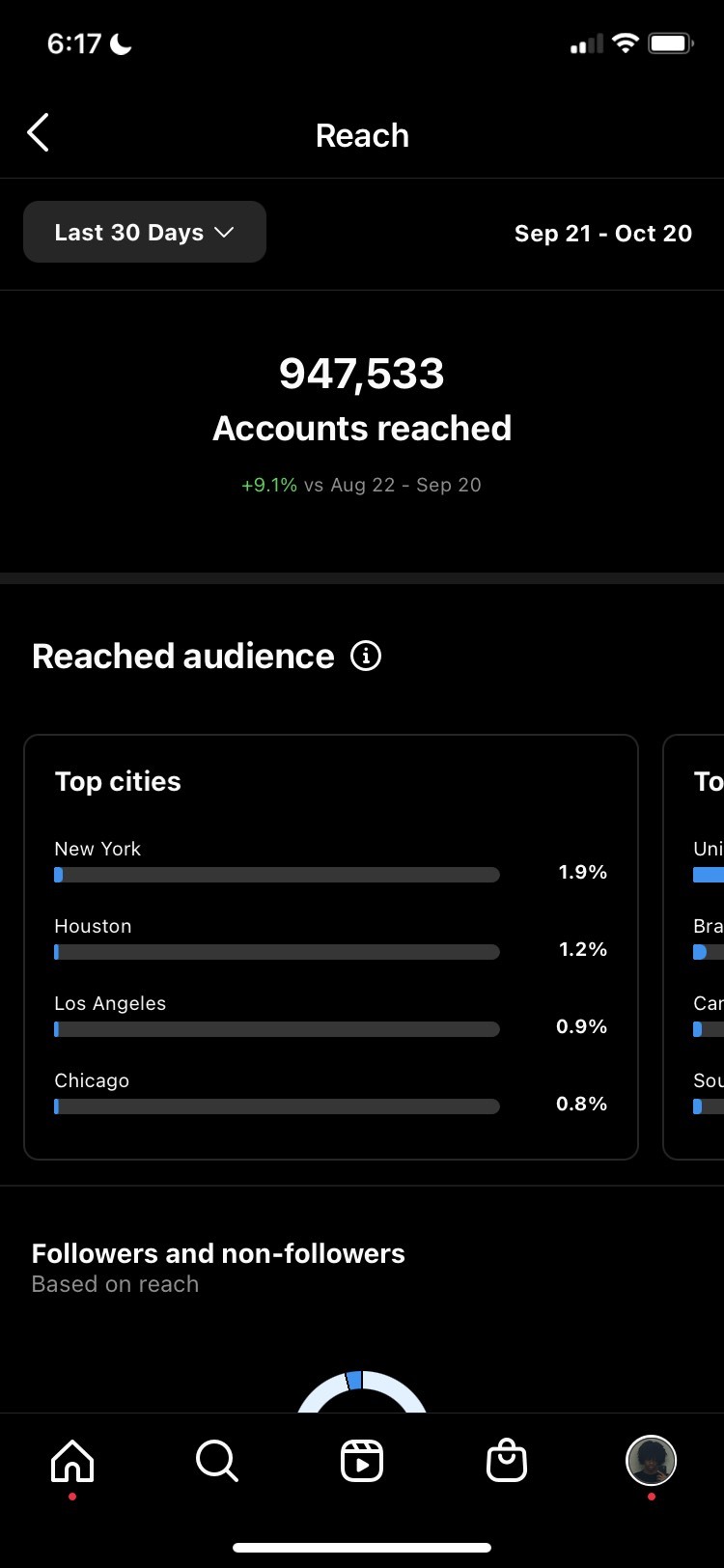Open the Shop tab
724x1568 pixels.
point(507,1461)
